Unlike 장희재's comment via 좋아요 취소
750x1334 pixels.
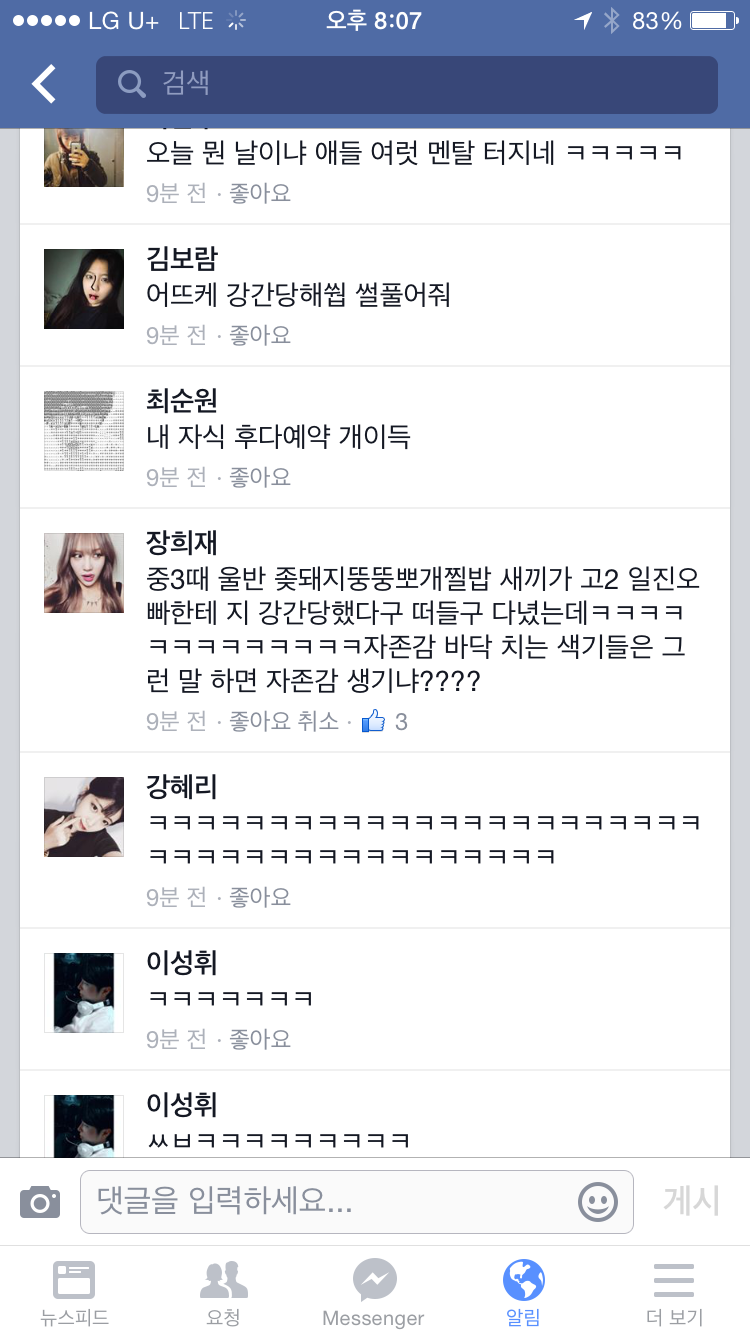[x=284, y=721]
